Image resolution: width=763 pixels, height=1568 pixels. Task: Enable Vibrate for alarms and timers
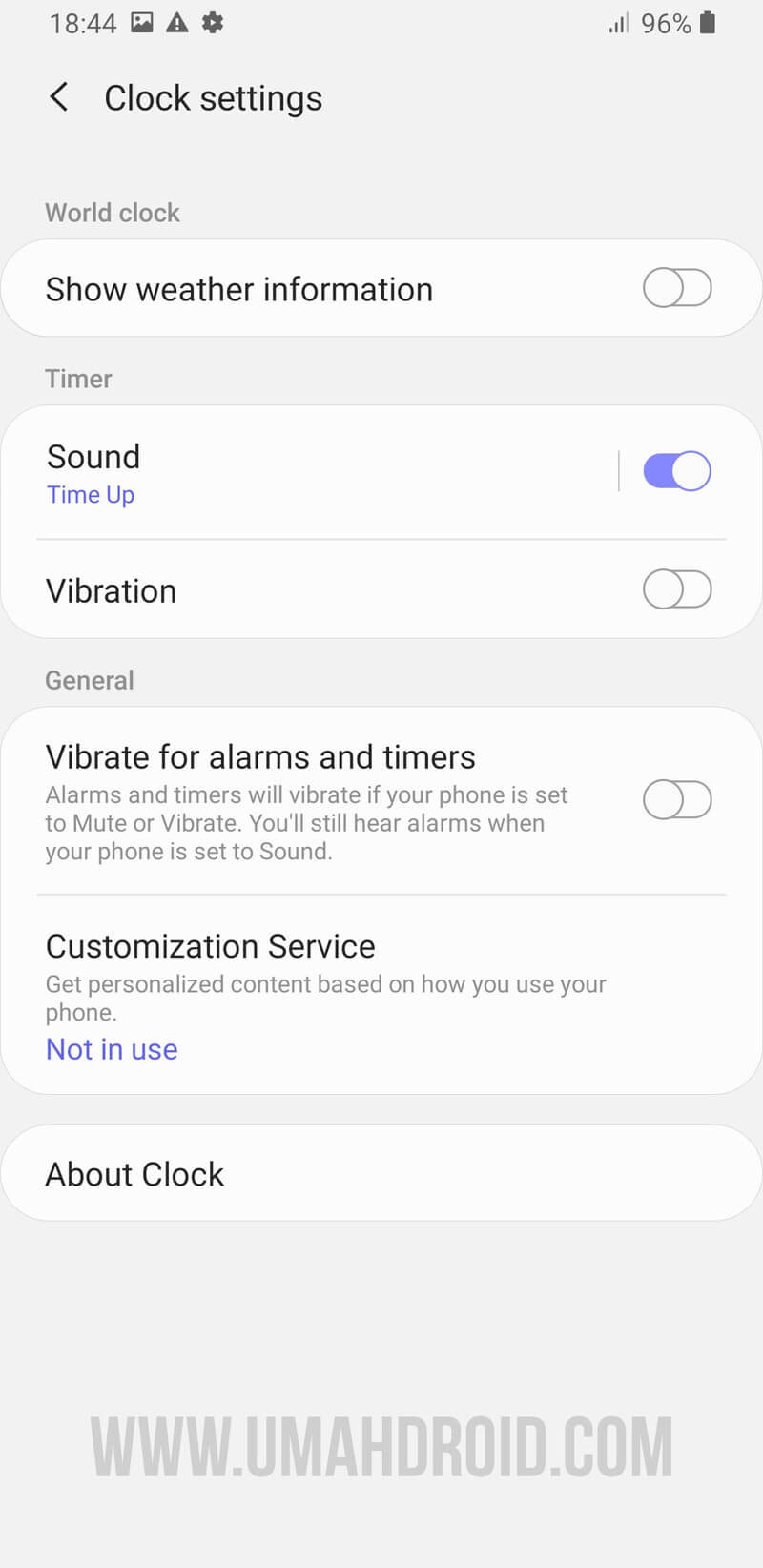[677, 799]
